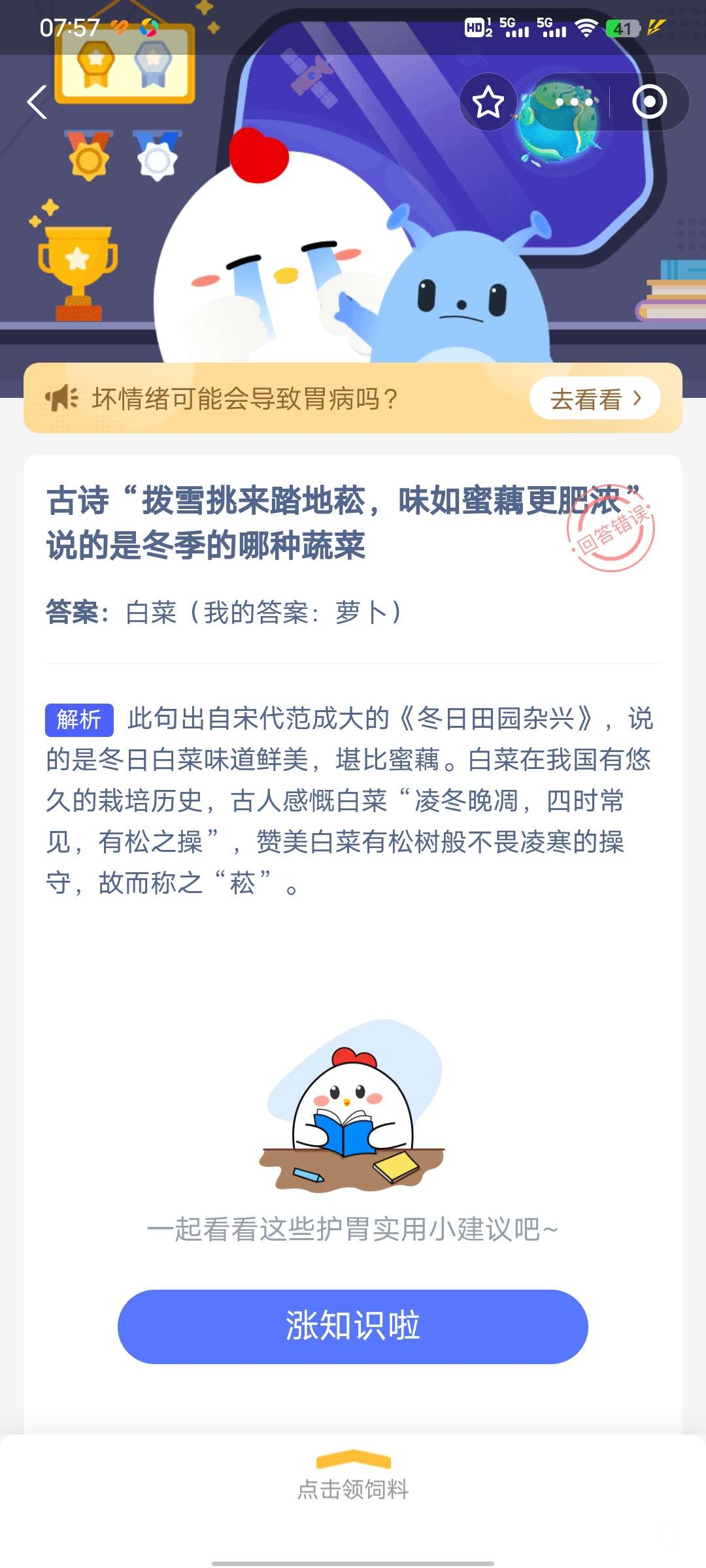Favorite this mini program with the star icon
The width and height of the screenshot is (706, 1568).
pyautogui.click(x=488, y=103)
